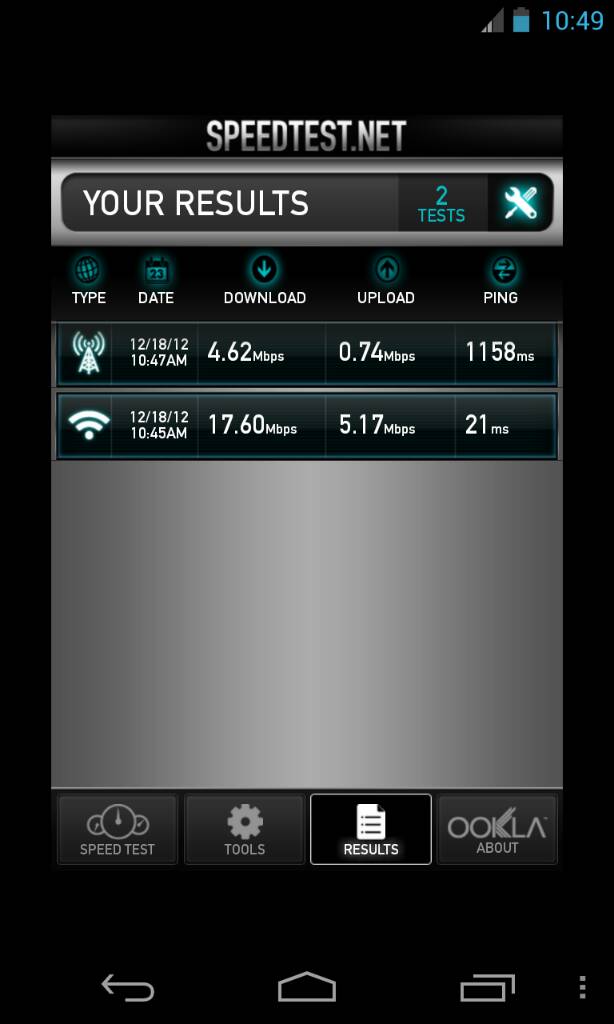Image resolution: width=614 pixels, height=1024 pixels.
Task: Sort results by connection type
Action: [88, 281]
